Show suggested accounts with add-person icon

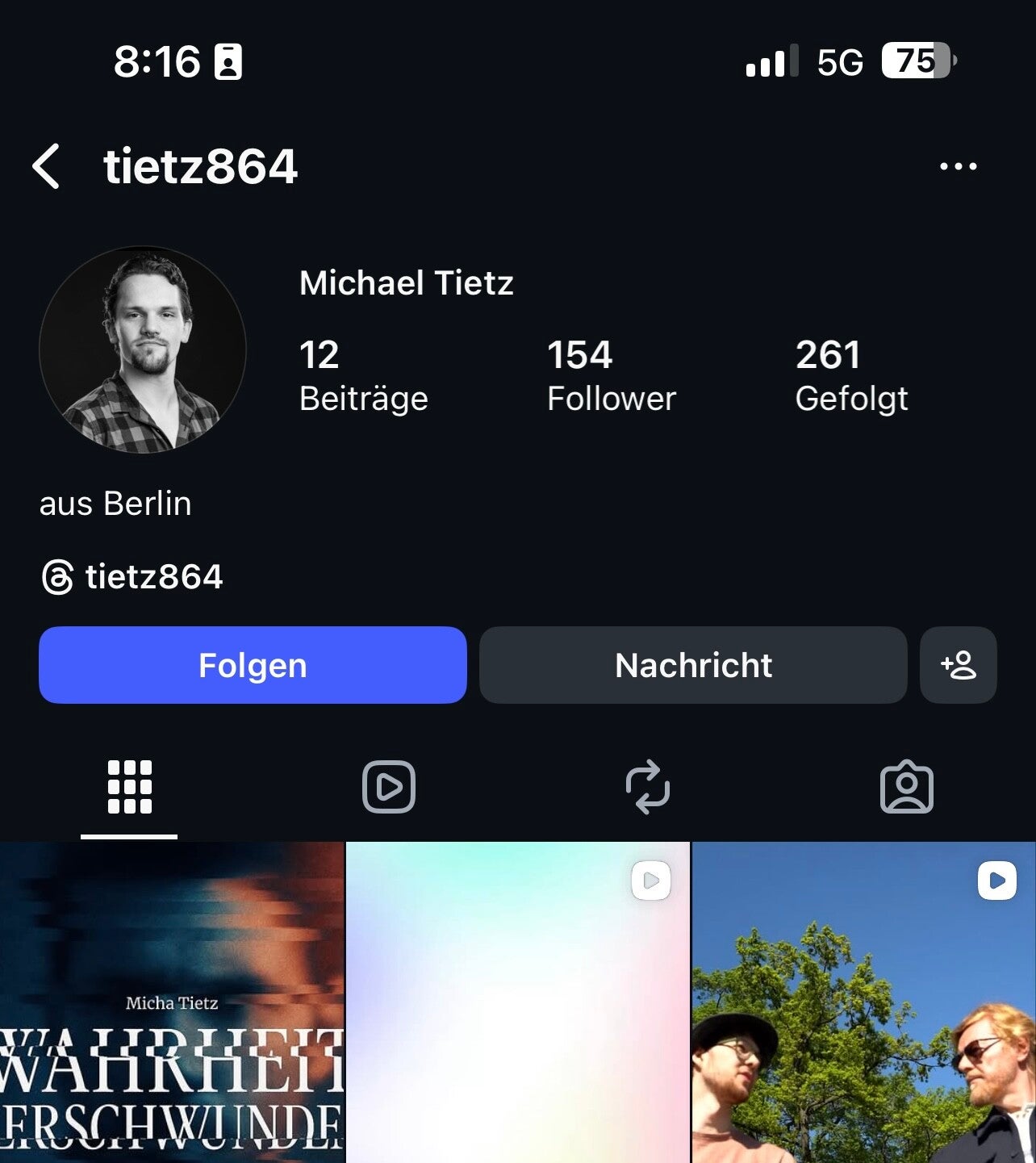click(x=958, y=665)
